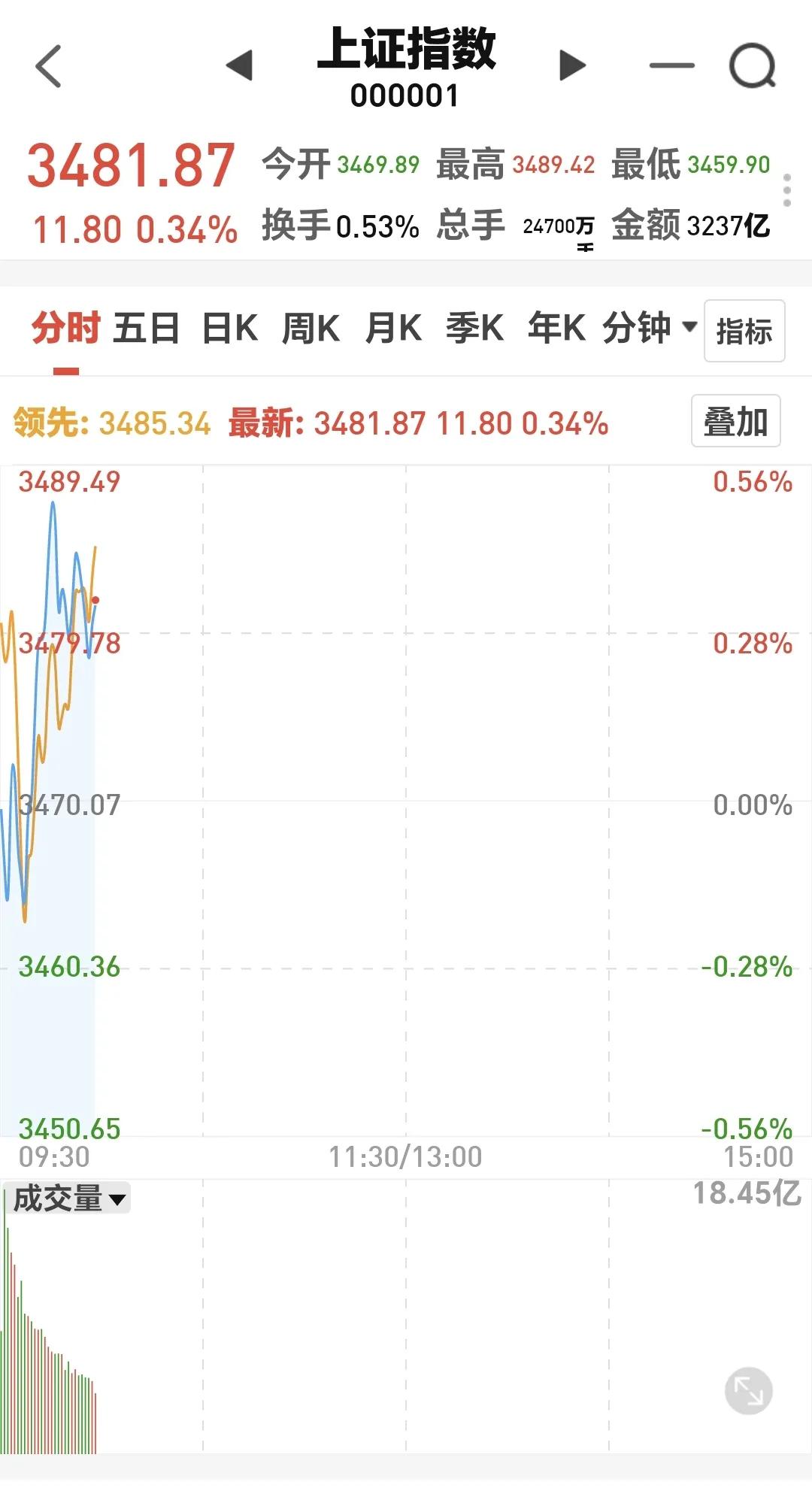Open the 指标 indicators button
Viewport: 812px width, 1500px height.
point(744,331)
